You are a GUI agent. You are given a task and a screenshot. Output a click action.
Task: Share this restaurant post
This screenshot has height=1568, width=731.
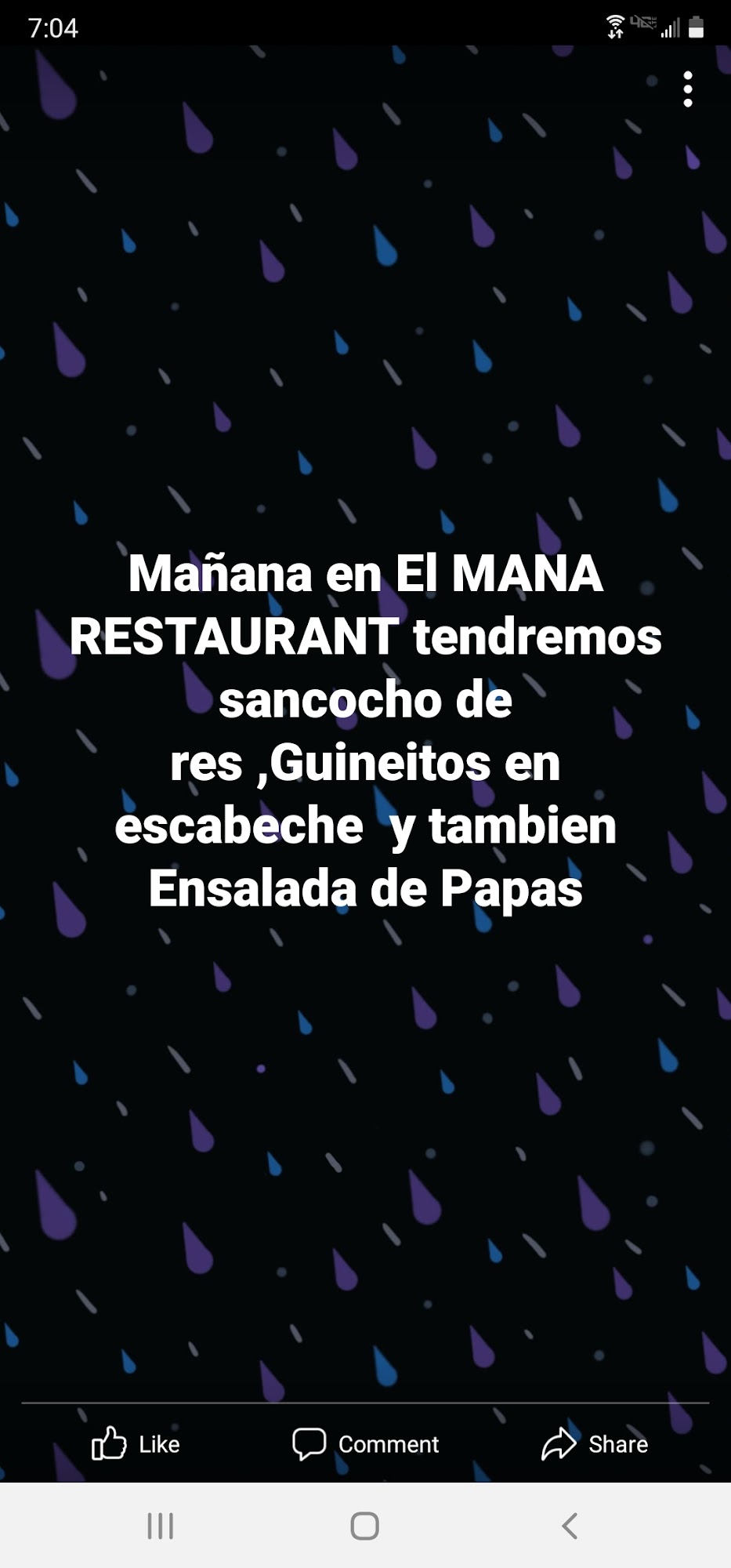pyautogui.click(x=595, y=1443)
